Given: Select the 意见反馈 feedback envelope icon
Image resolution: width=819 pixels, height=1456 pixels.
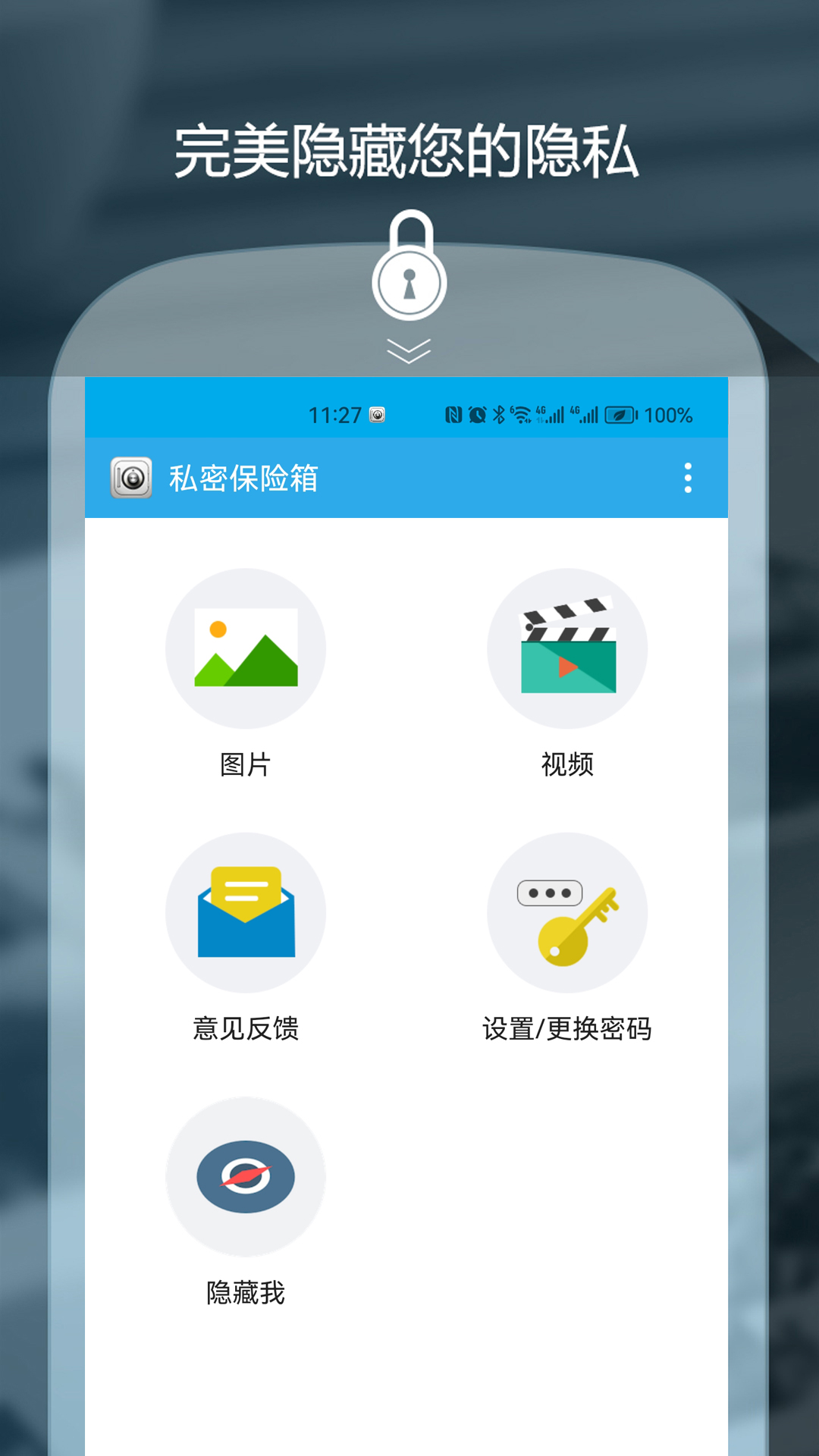Looking at the screenshot, I should (245, 912).
